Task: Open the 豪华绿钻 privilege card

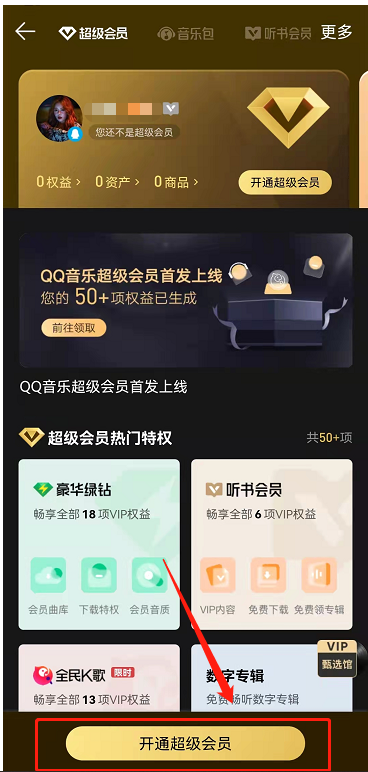Action: (x=99, y=545)
